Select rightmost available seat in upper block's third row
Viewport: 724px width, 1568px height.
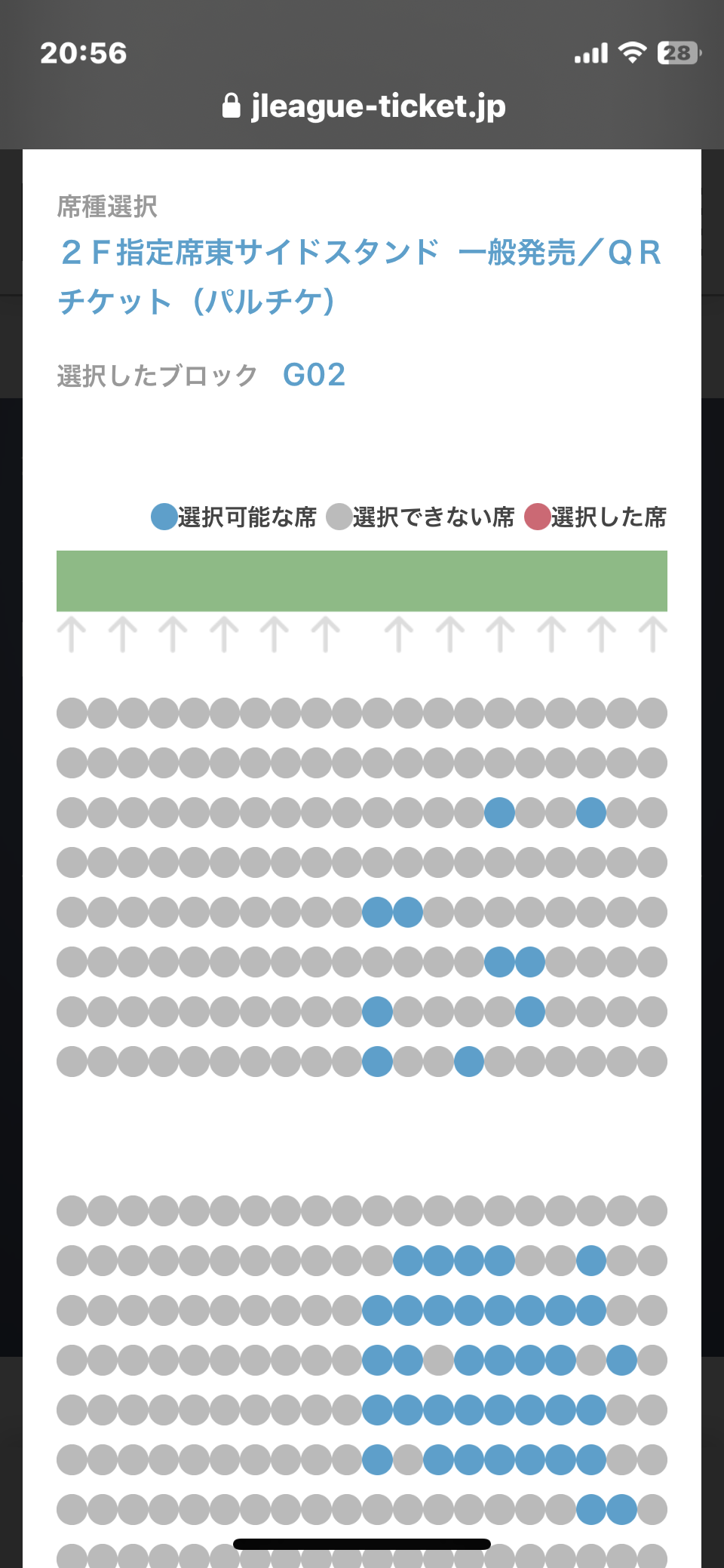591,812
